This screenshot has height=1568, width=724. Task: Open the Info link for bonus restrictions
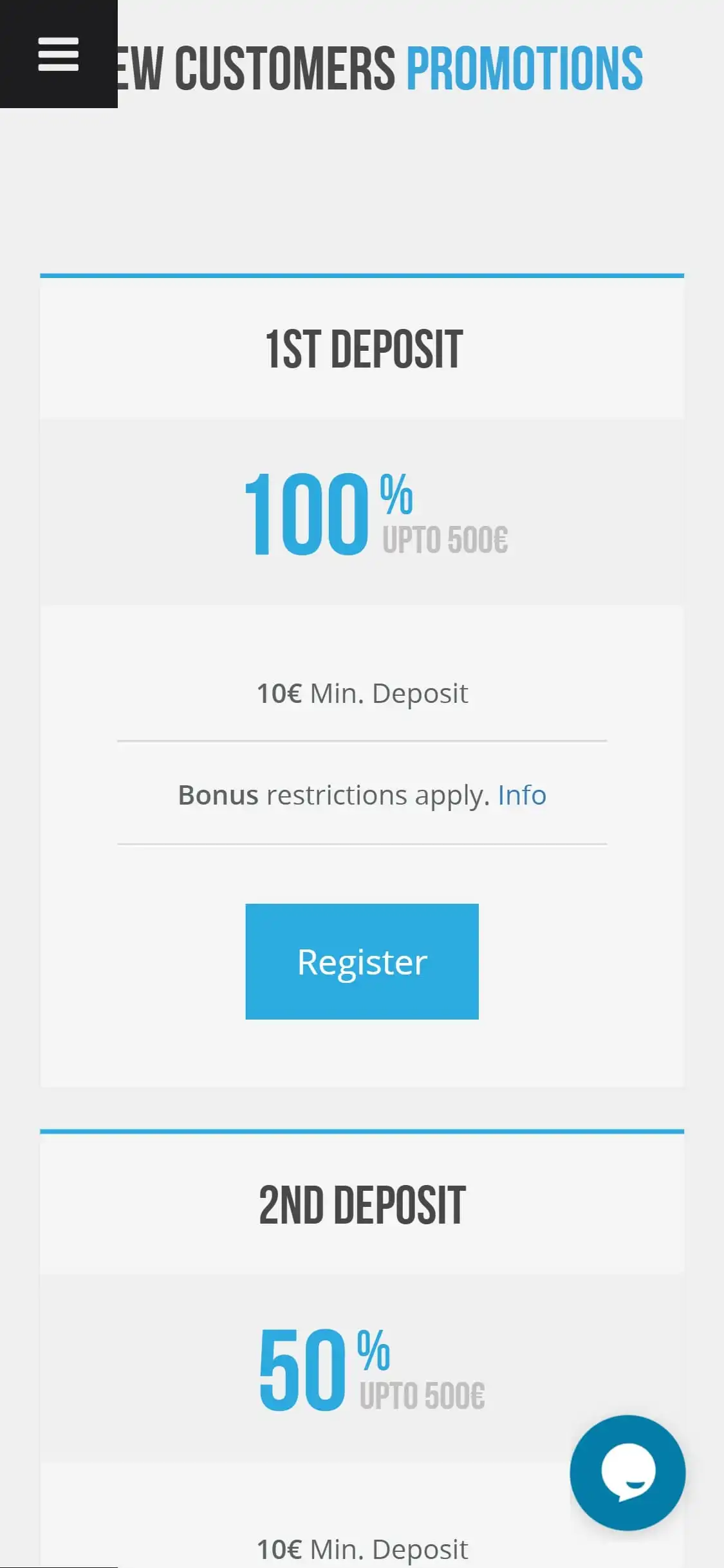click(x=522, y=796)
